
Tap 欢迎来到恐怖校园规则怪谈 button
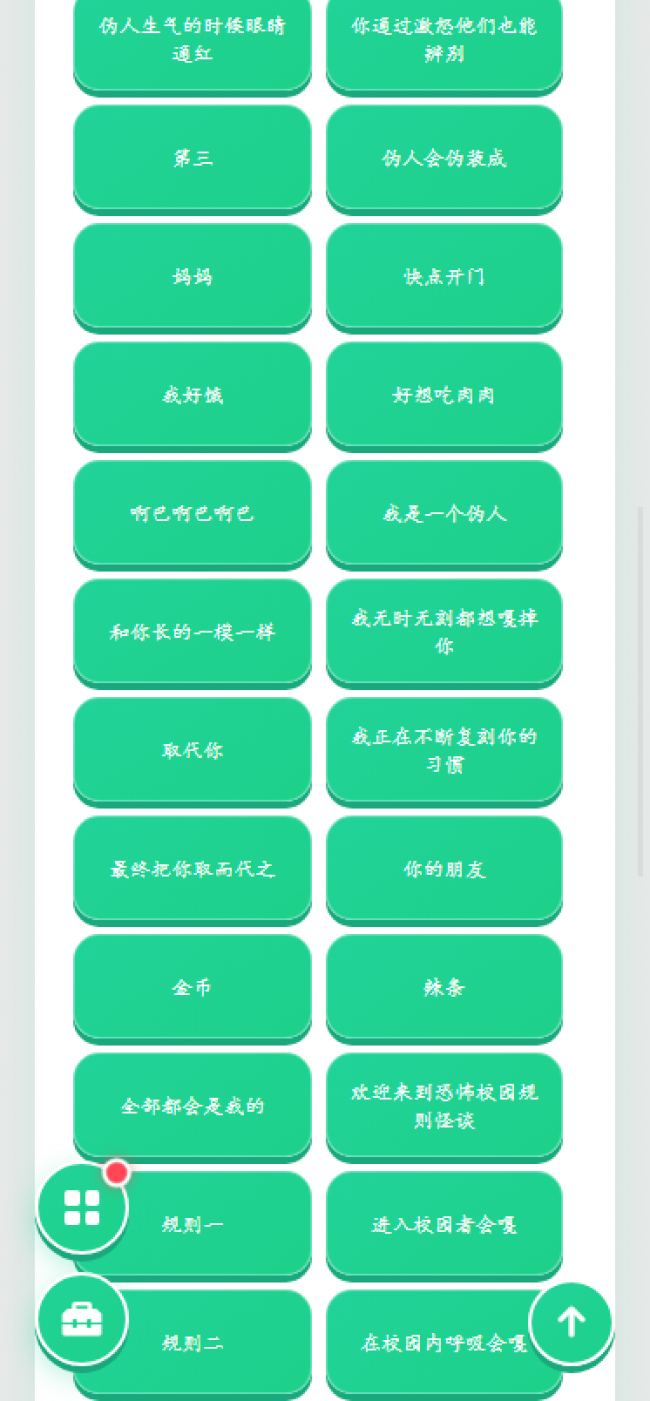click(444, 1106)
